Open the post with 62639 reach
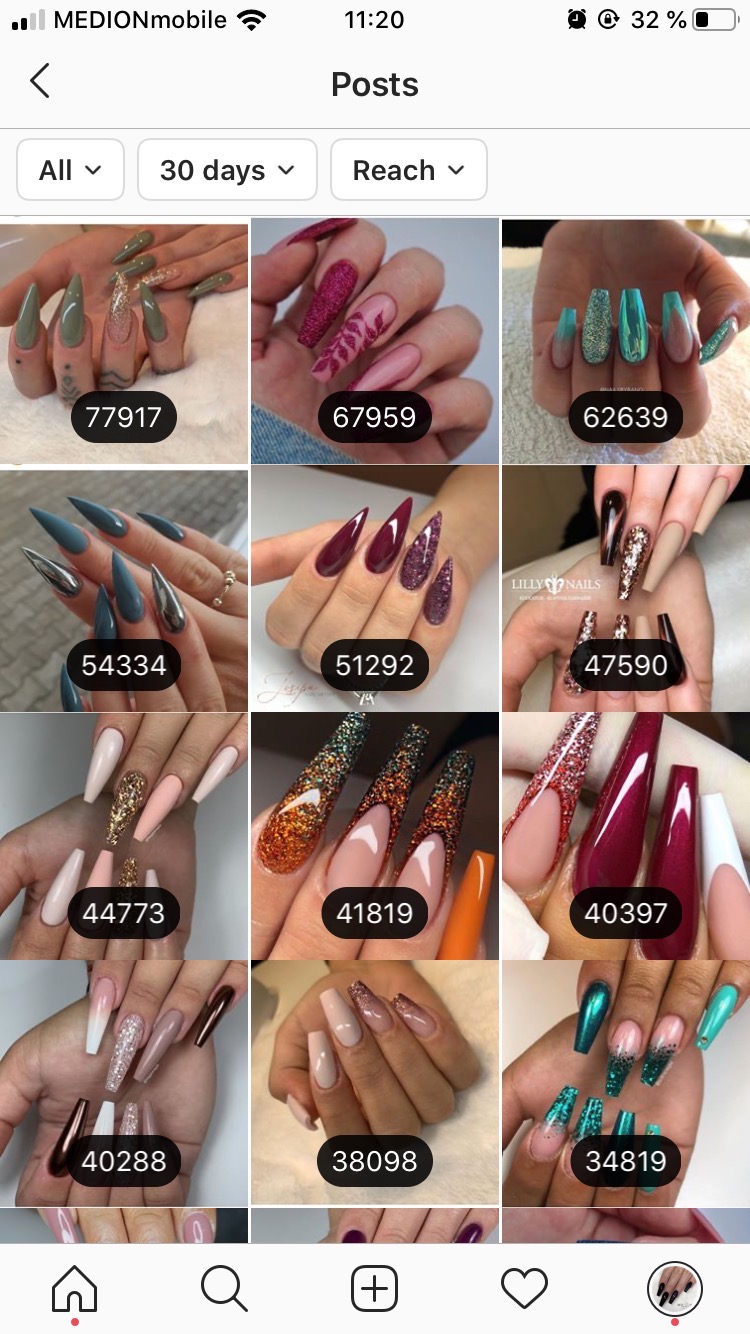 (x=626, y=342)
